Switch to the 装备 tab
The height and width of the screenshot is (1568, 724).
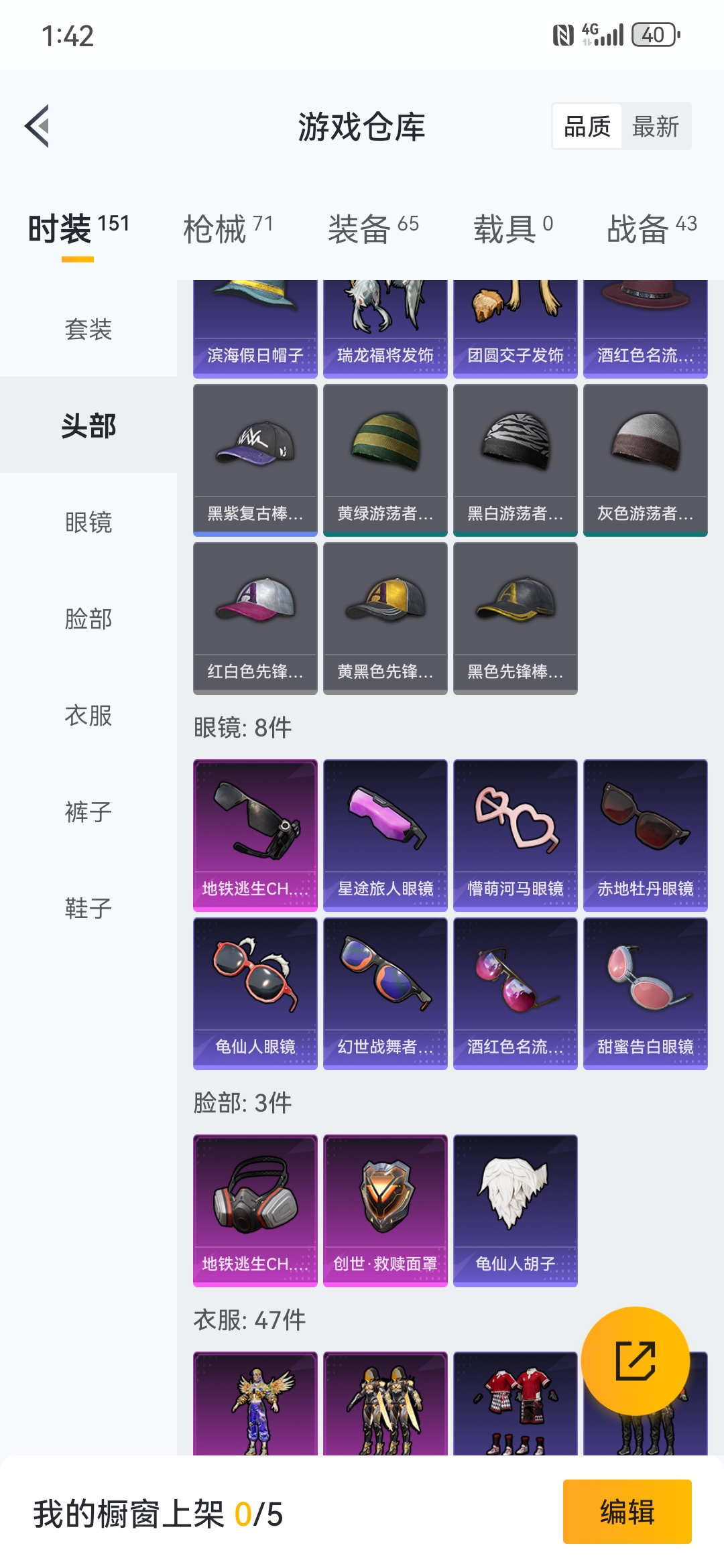pyautogui.click(x=373, y=228)
